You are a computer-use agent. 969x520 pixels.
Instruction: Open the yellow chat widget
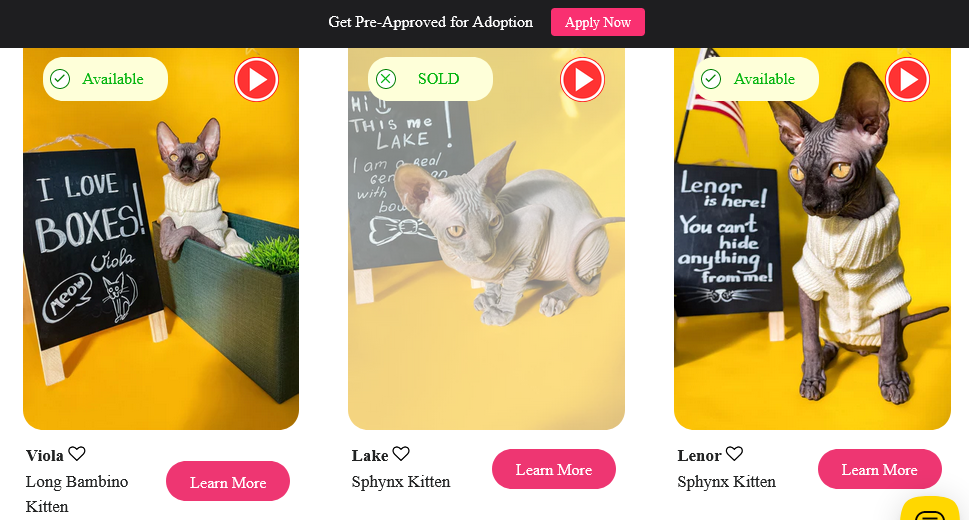(x=930, y=510)
